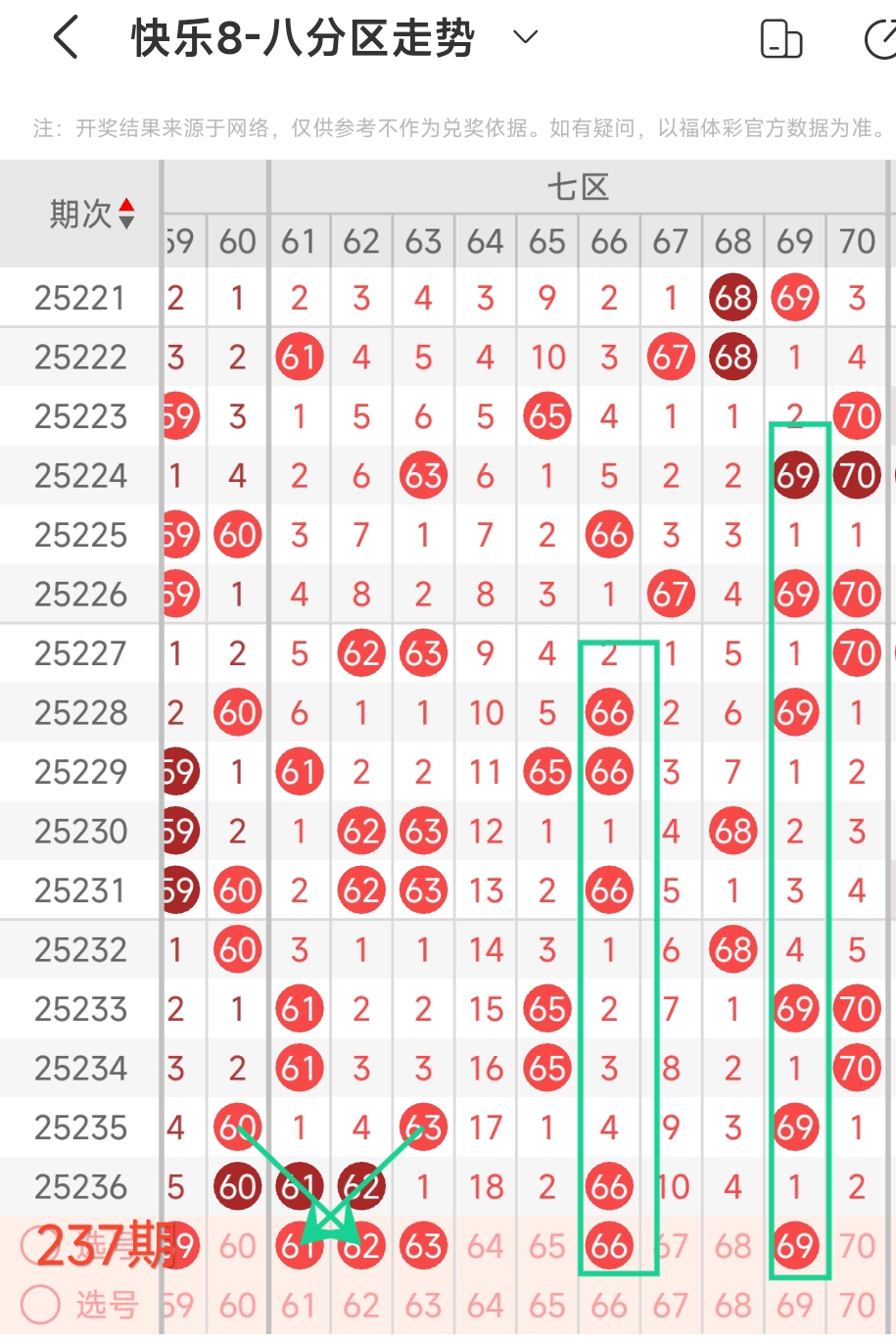Sort the table by 期次
The height and width of the screenshot is (1344, 896).
coord(126,214)
